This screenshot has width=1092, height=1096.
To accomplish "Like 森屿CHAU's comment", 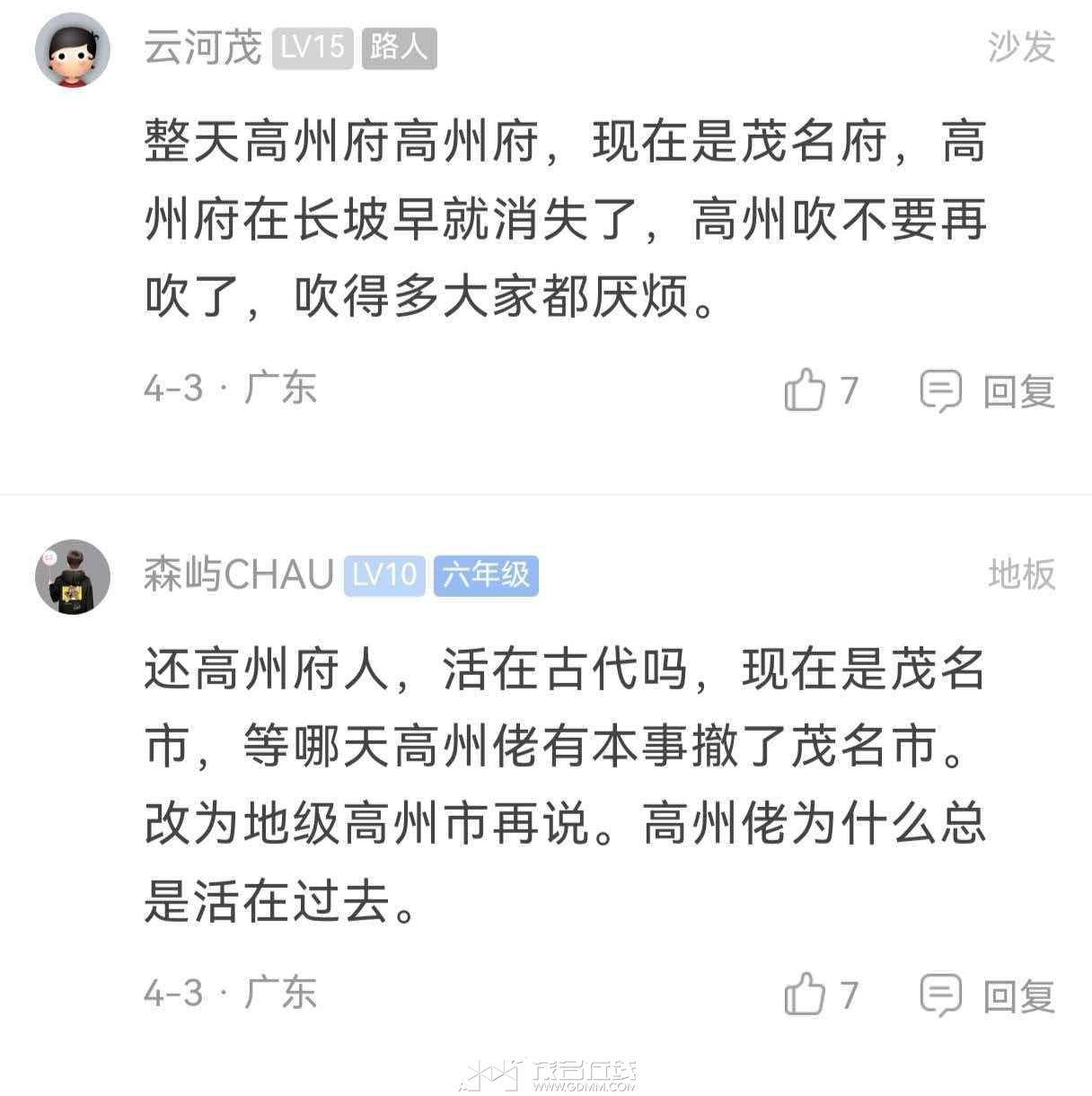I will click(805, 995).
